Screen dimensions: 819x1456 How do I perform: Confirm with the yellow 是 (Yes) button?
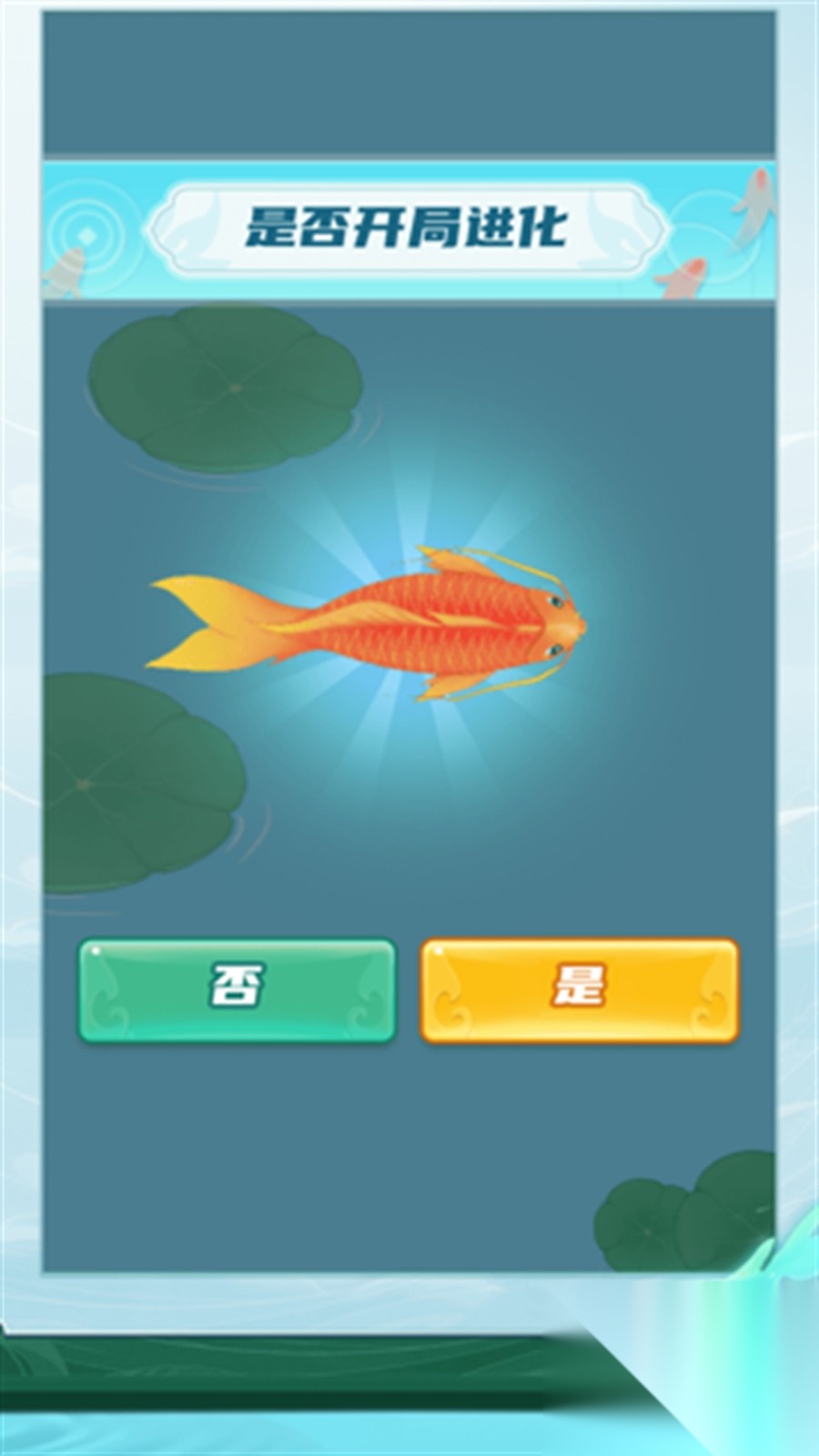580,990
